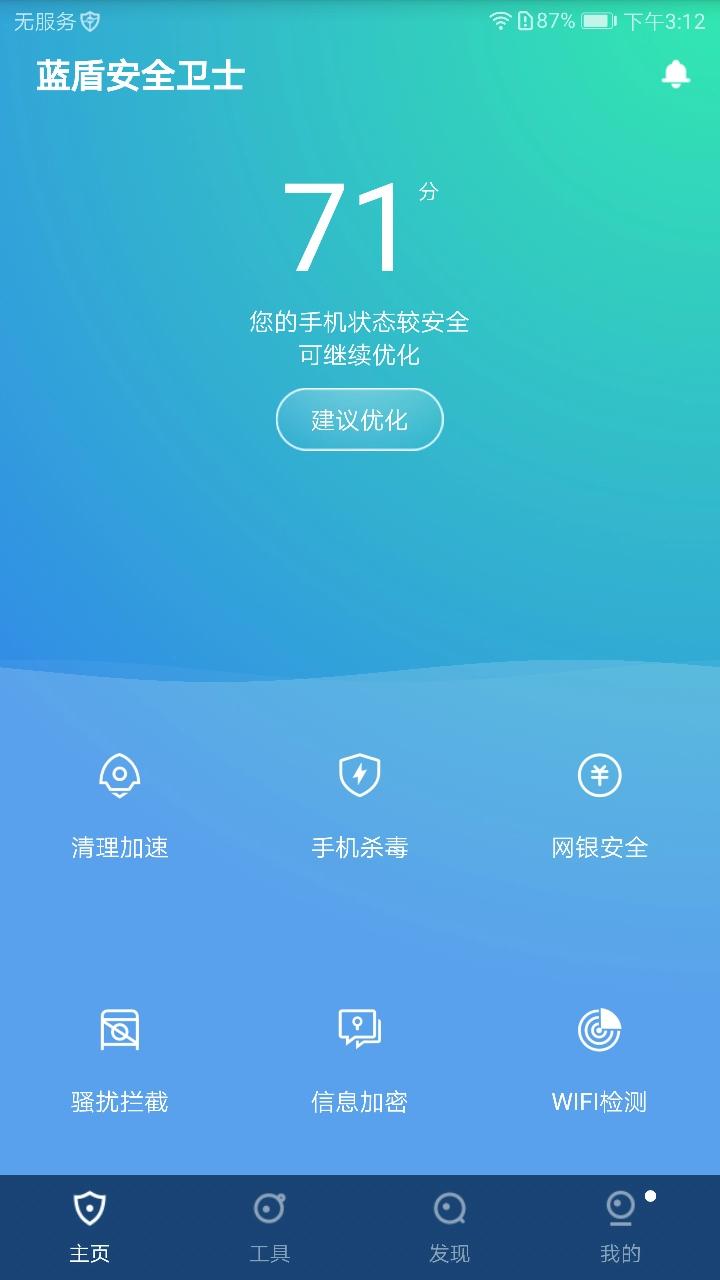Launch WIFI检测 network check

[600, 1060]
